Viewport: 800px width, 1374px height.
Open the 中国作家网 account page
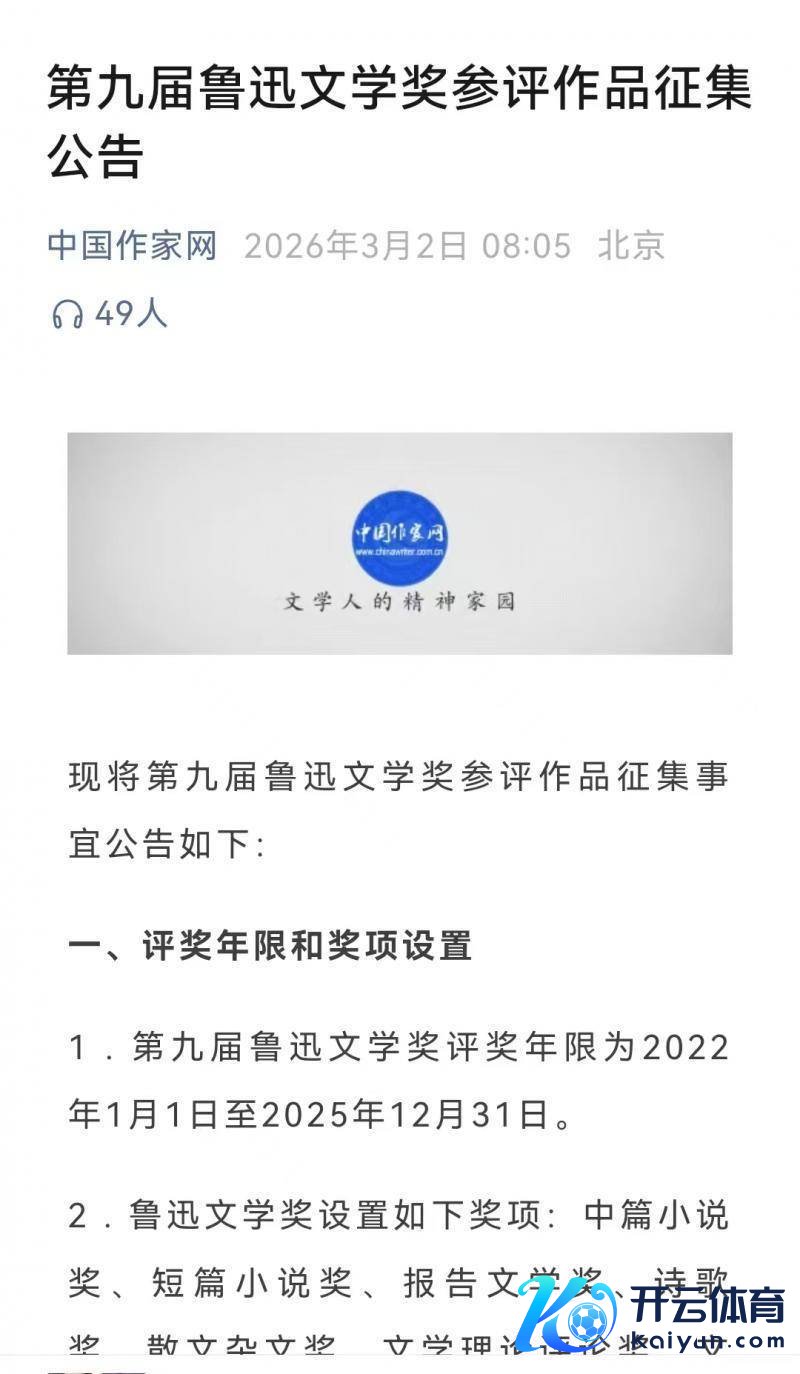coord(132,246)
